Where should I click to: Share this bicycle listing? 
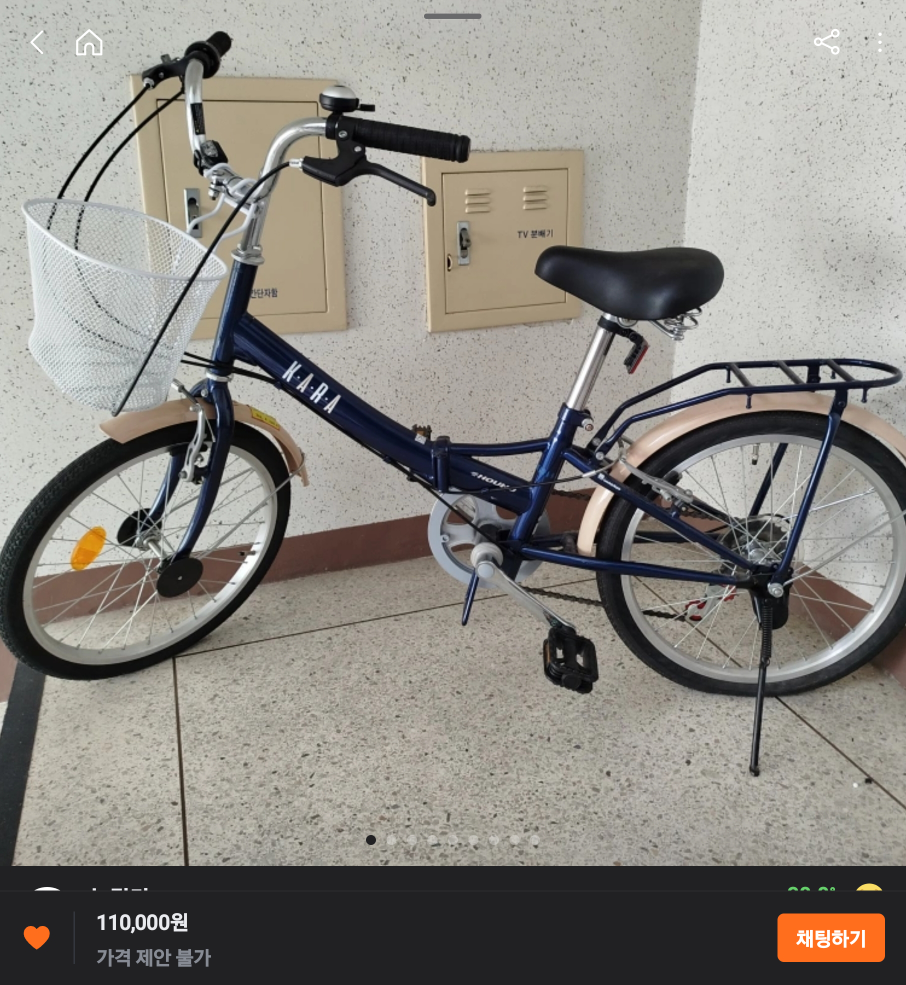pos(826,42)
